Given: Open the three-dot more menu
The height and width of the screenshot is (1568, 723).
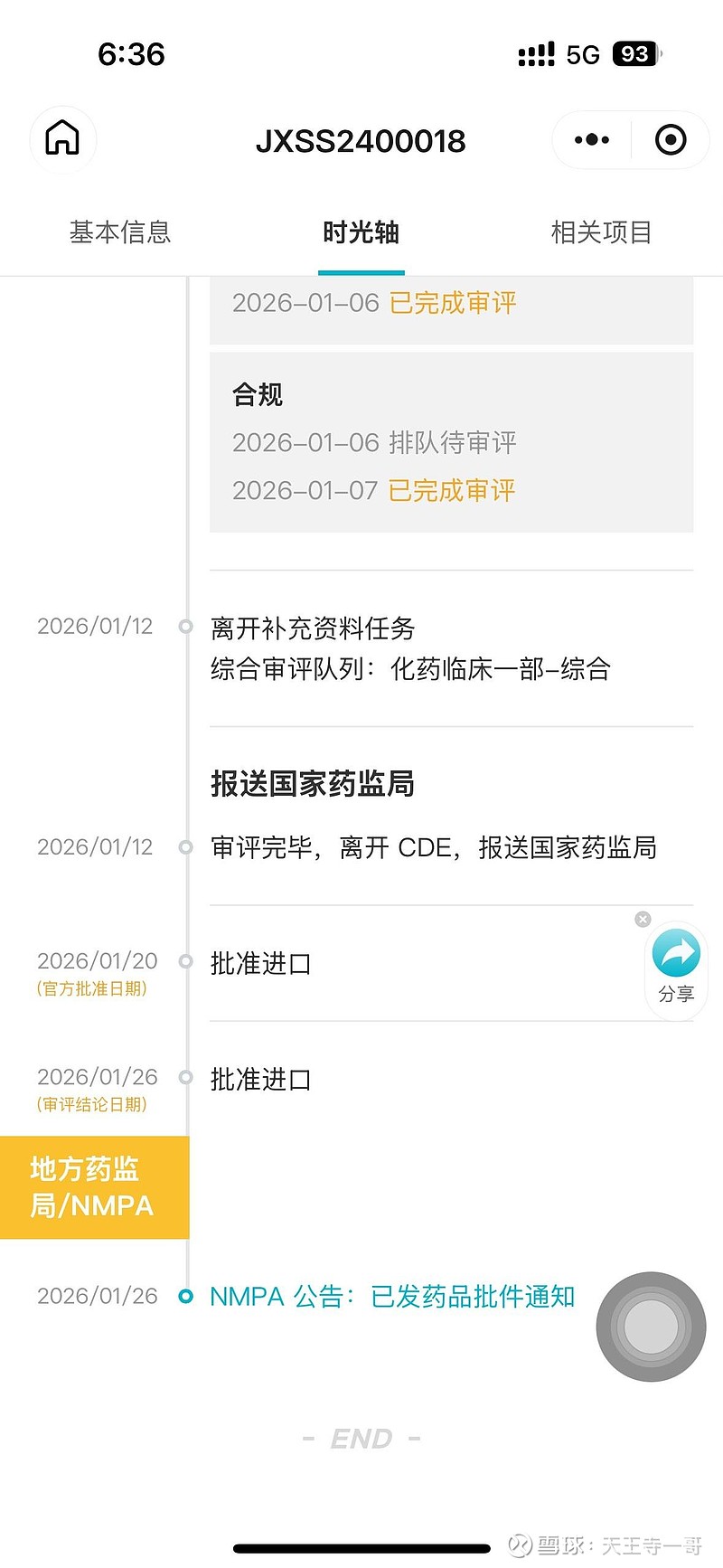Looking at the screenshot, I should coord(592,140).
